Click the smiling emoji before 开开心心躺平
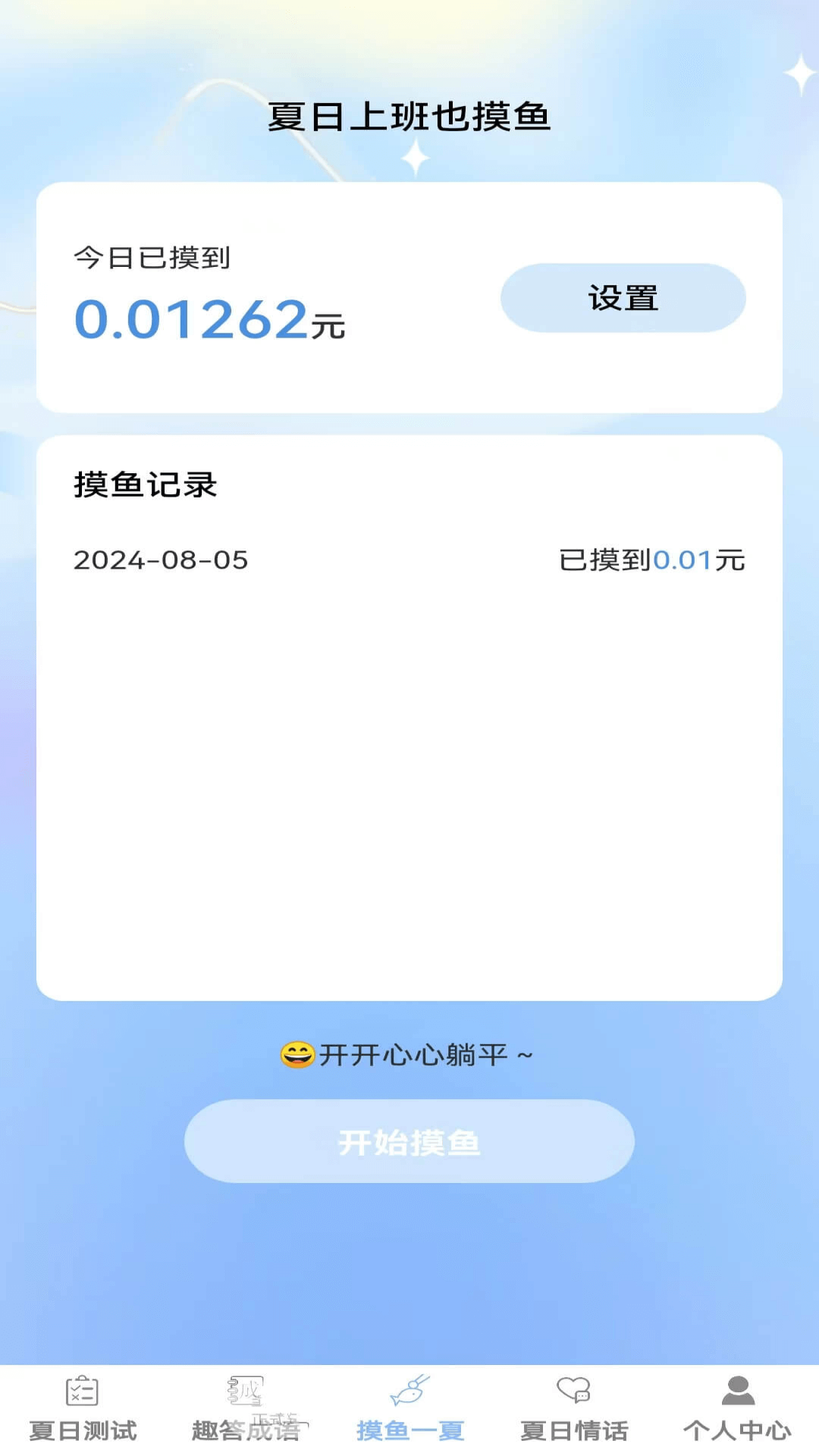The image size is (819, 1456). pos(297,1055)
